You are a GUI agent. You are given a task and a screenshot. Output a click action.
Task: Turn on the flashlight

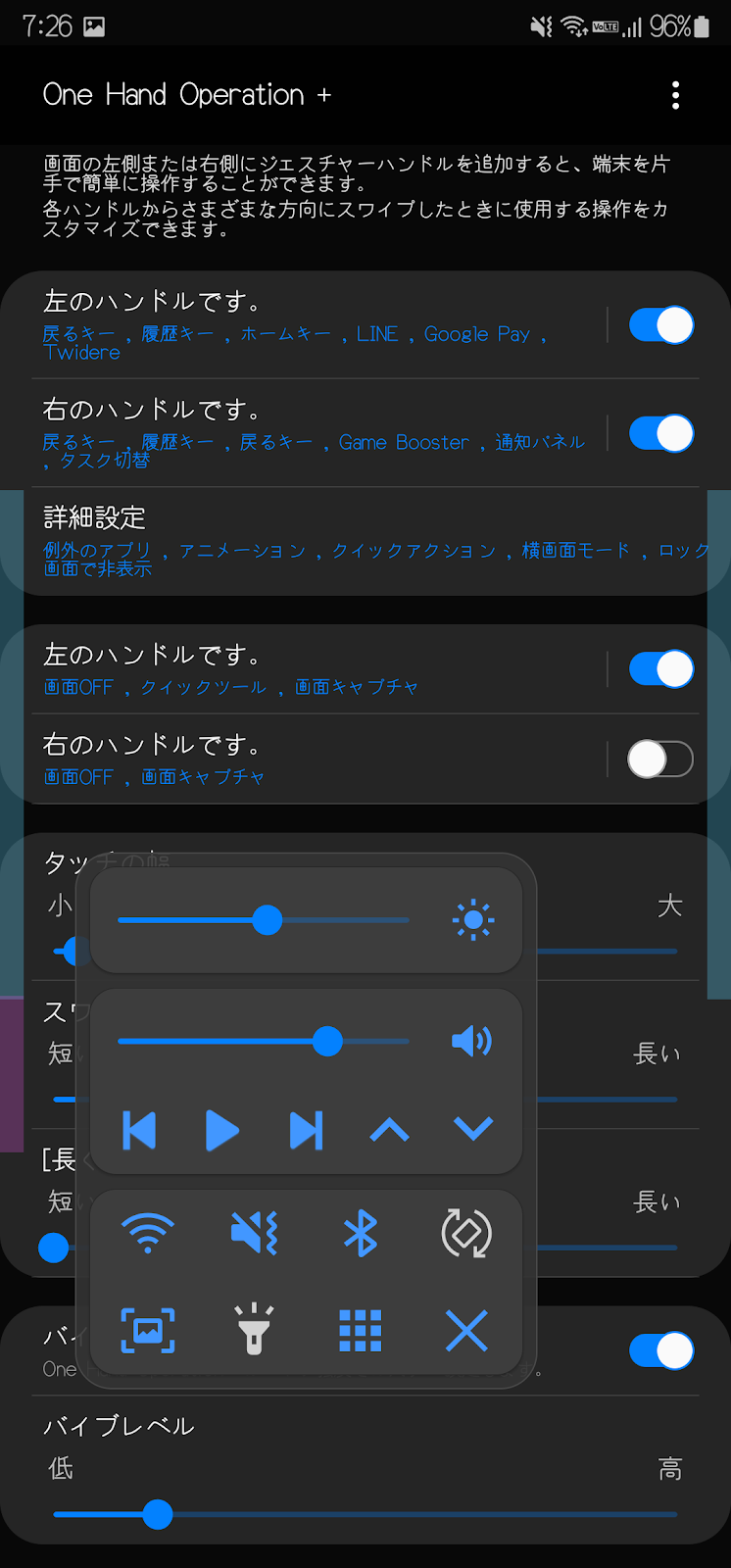[254, 1330]
